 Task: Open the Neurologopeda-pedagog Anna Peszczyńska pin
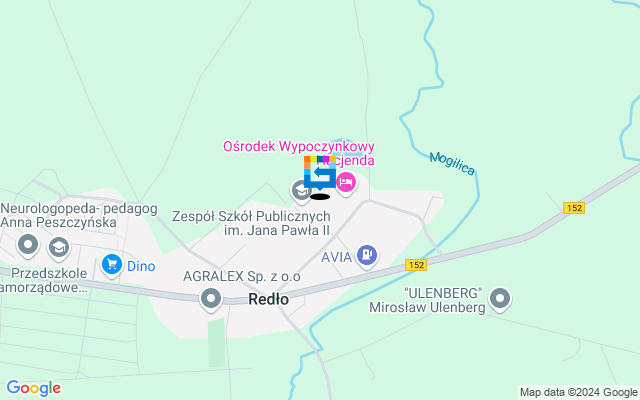[x=28, y=245]
